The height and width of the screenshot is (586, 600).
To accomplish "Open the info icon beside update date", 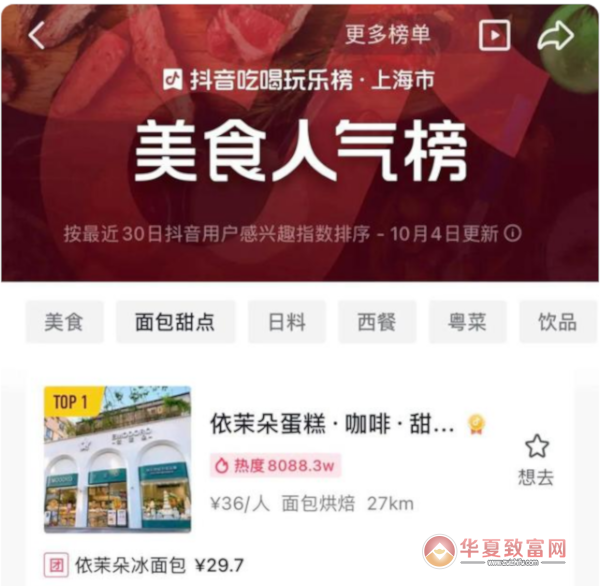I will coord(514,234).
